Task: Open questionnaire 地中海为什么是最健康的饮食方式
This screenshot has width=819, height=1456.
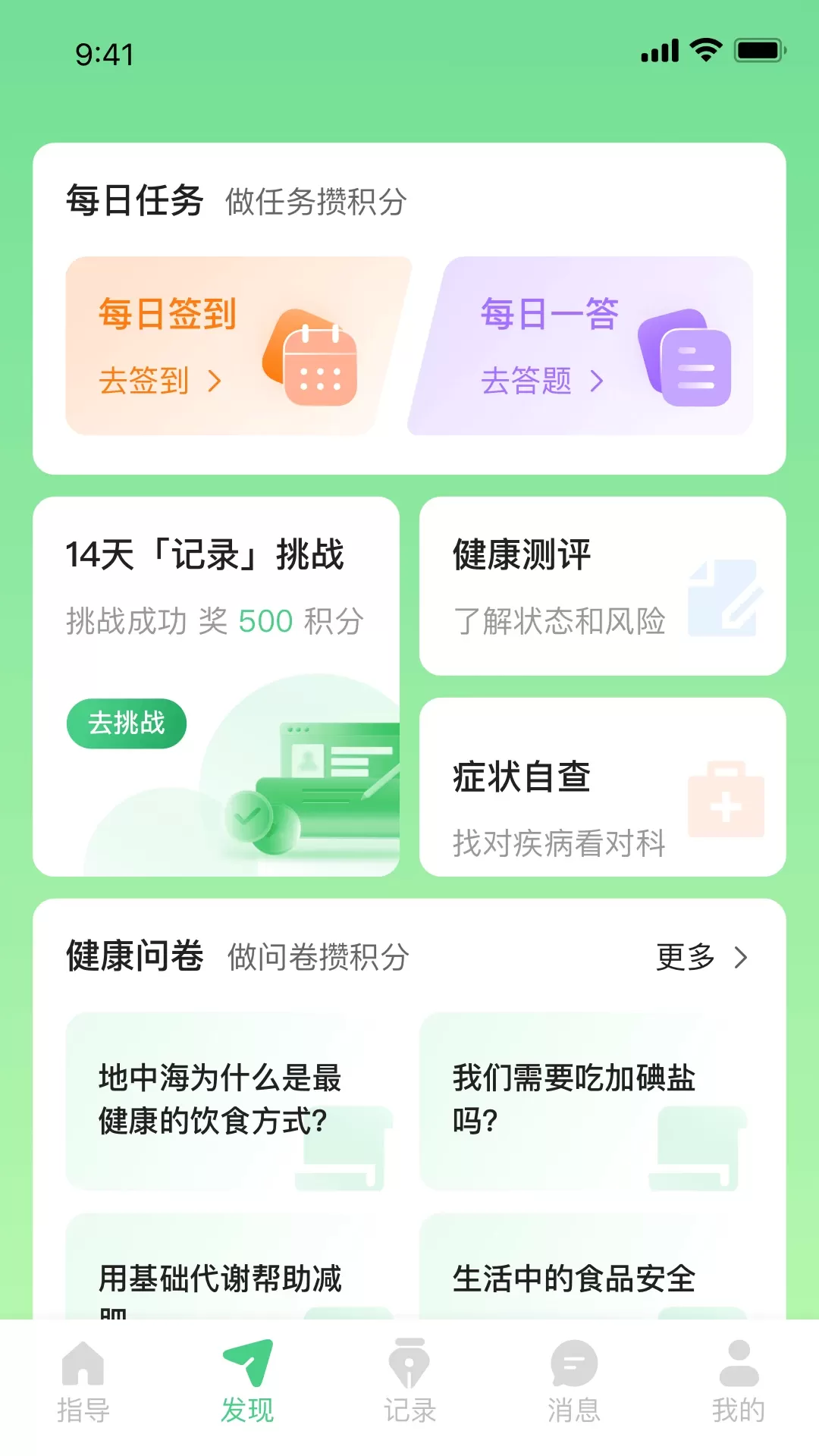Action: point(229,1101)
